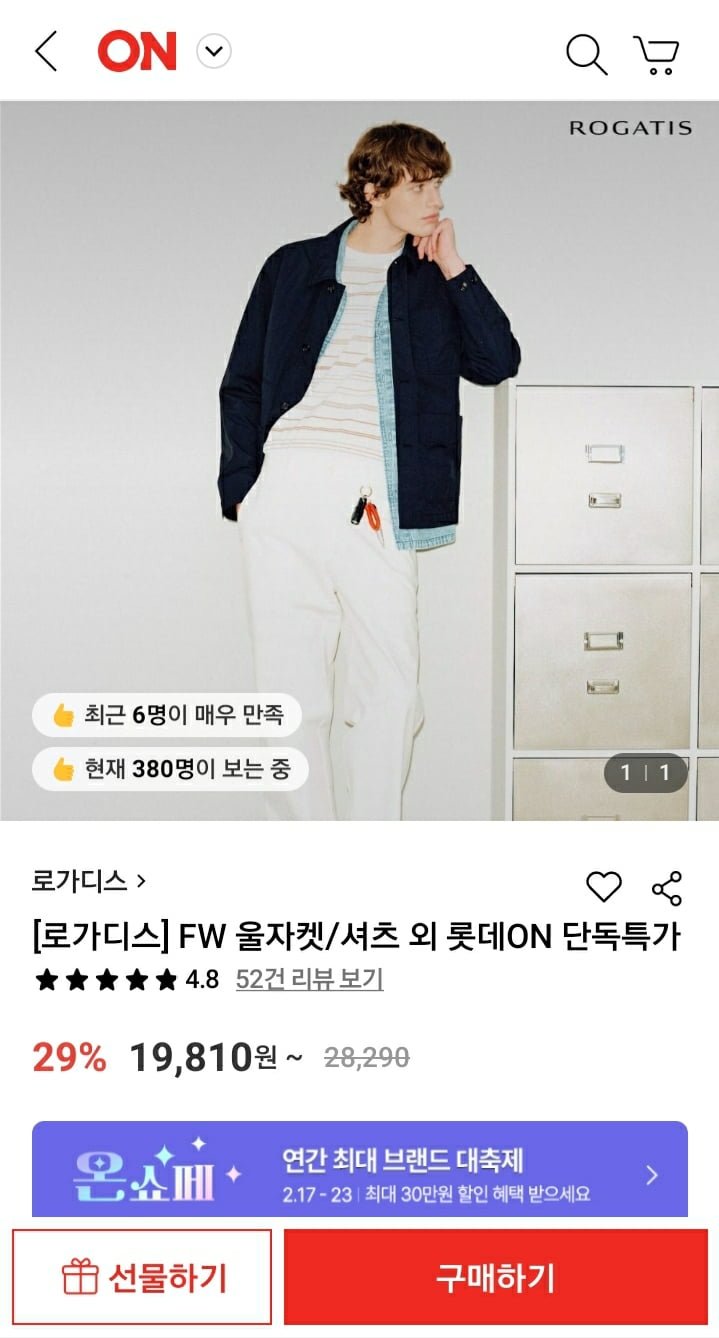The width and height of the screenshot is (719, 1338).
Task: Tap 구매하기 to purchase
Action: coord(495,1277)
